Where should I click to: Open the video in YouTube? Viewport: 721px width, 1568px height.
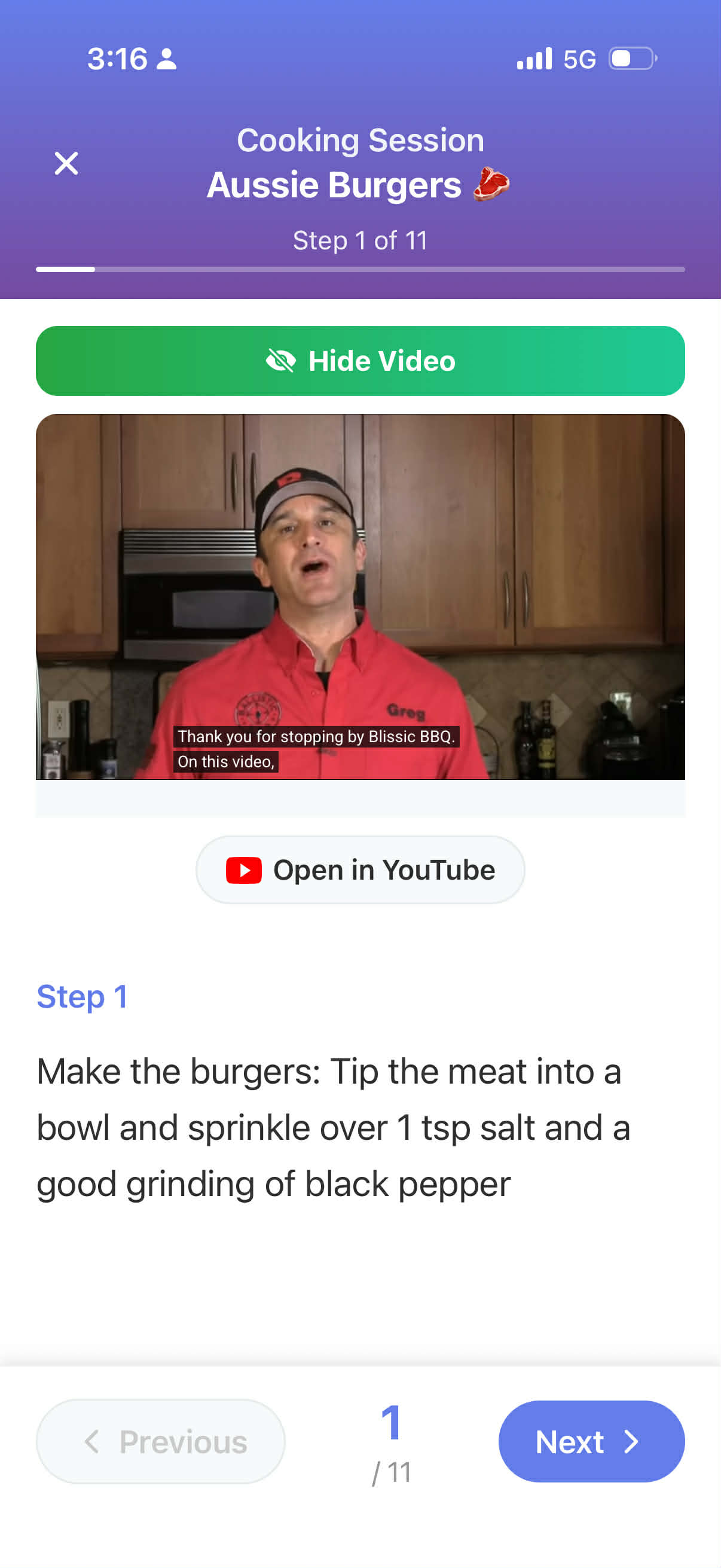[360, 870]
